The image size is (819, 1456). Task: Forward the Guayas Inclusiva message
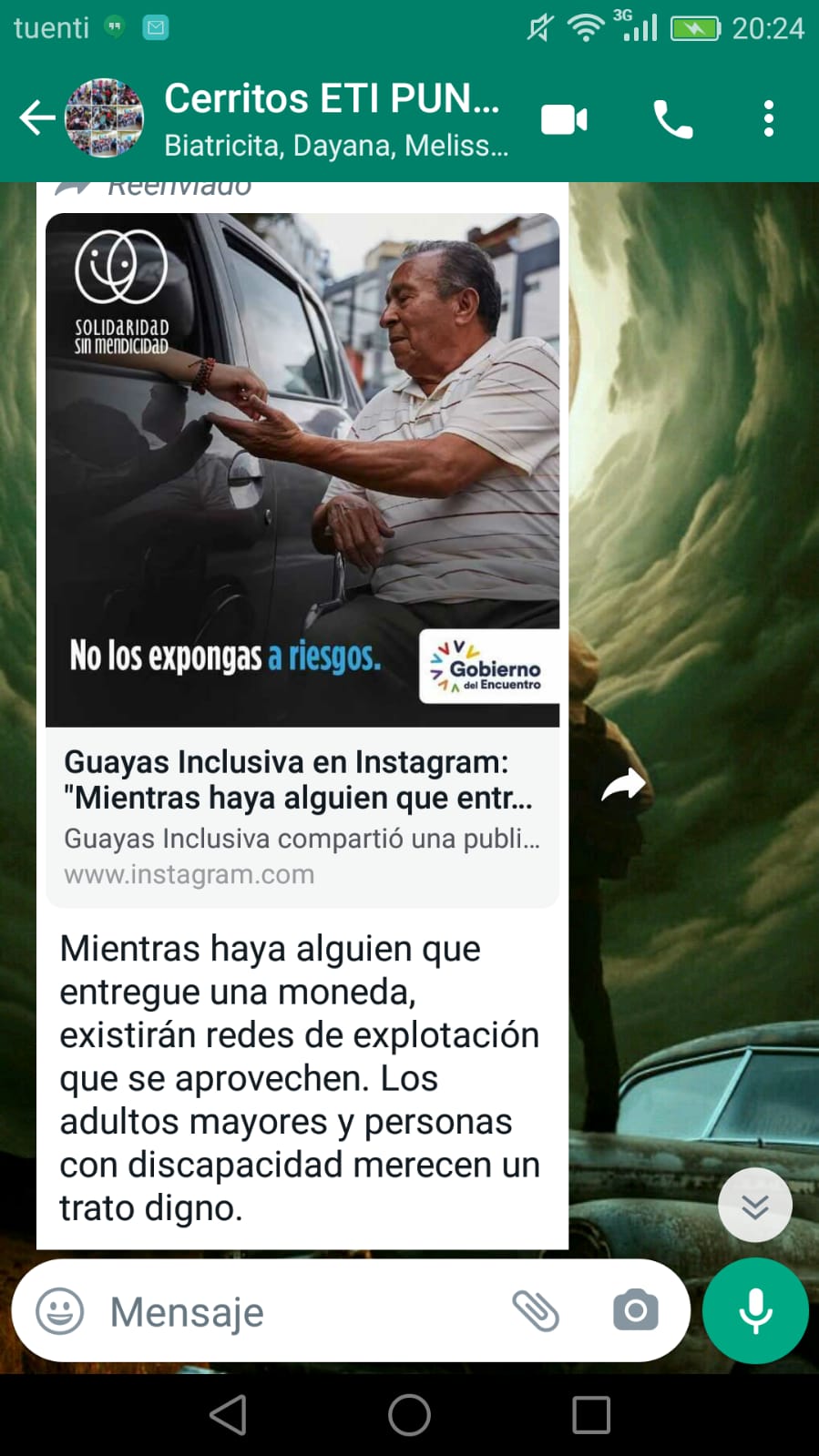tap(623, 785)
